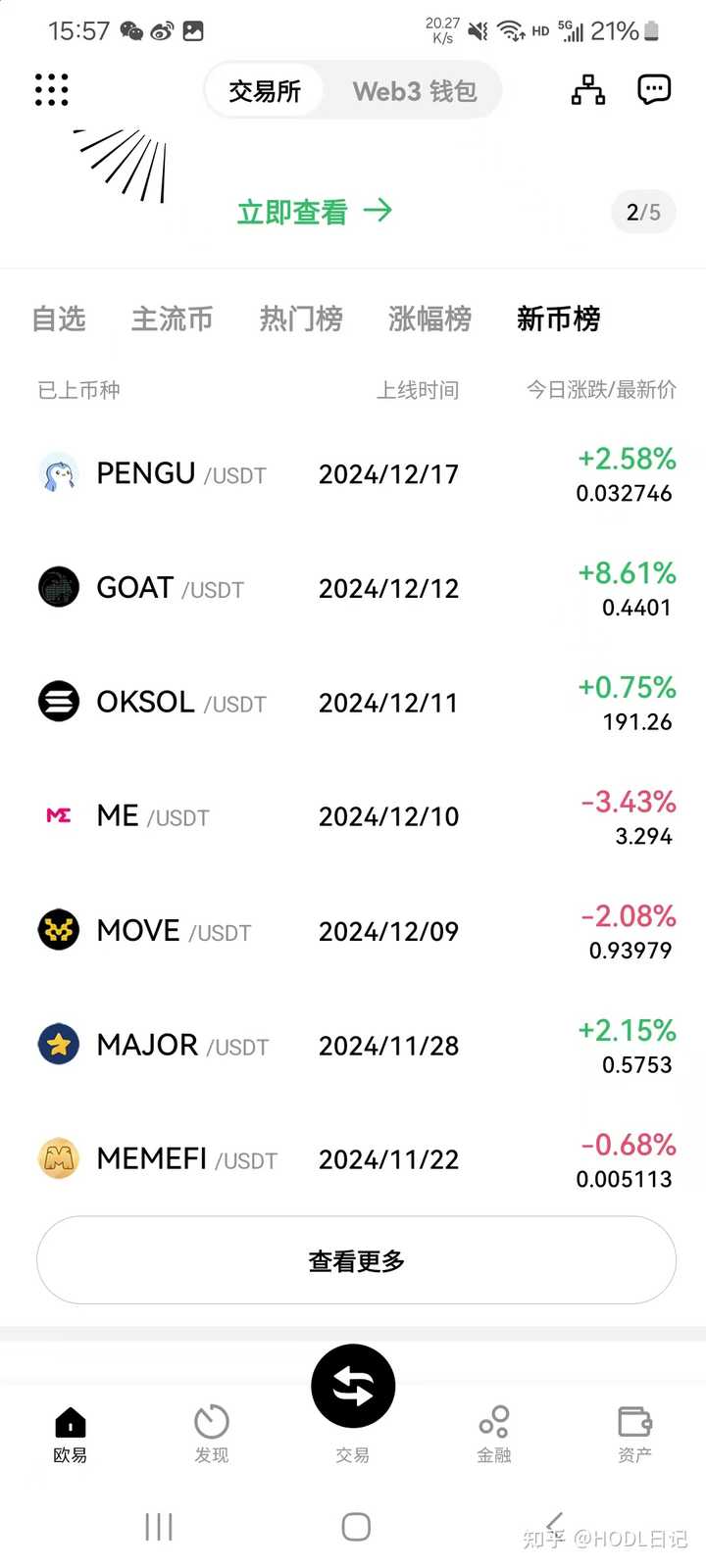Viewport: 706px width, 1568px height.
Task: Select the 主流币 tab
Action: click(x=172, y=318)
